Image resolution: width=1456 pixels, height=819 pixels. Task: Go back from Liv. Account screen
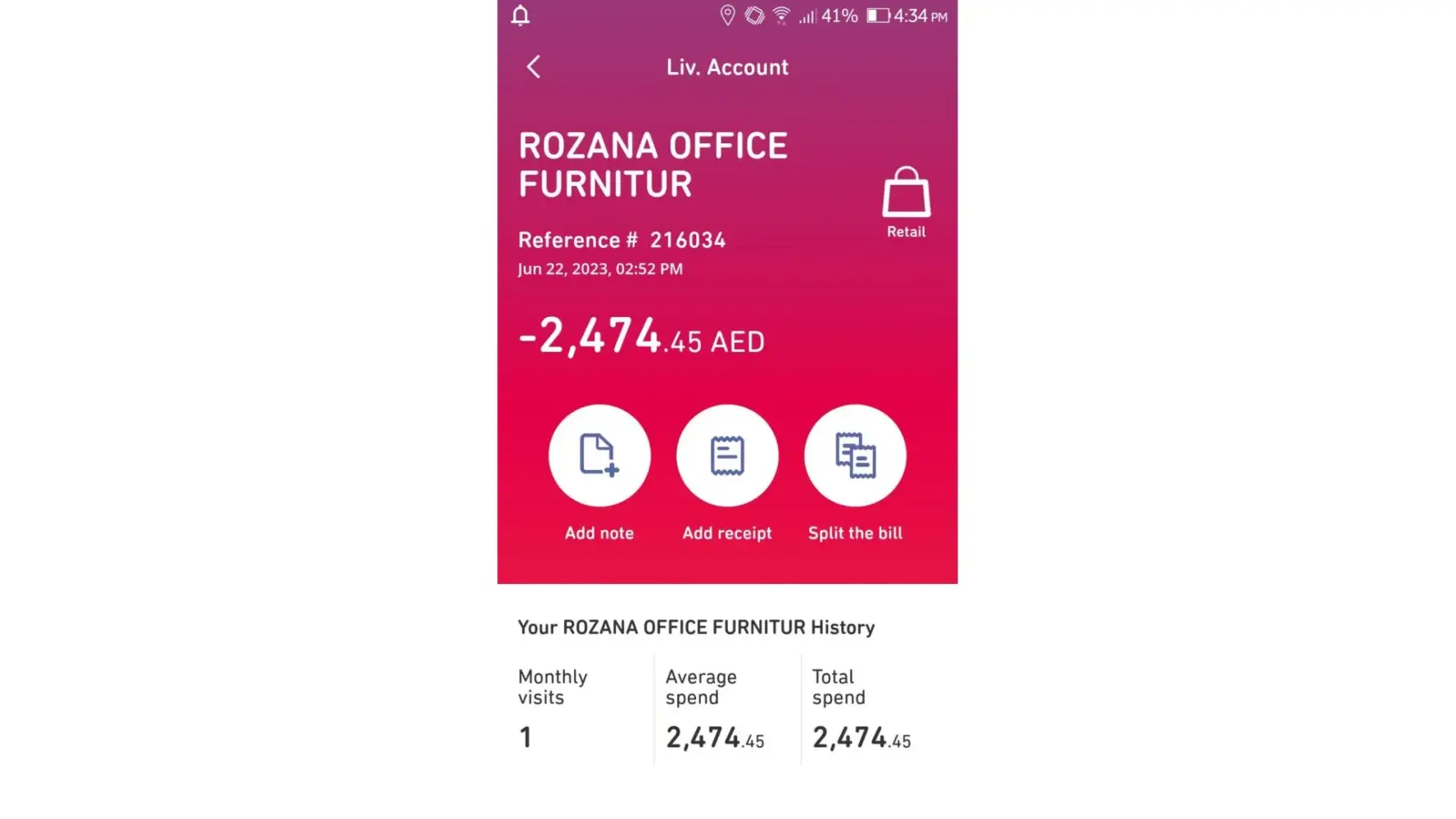(x=533, y=67)
